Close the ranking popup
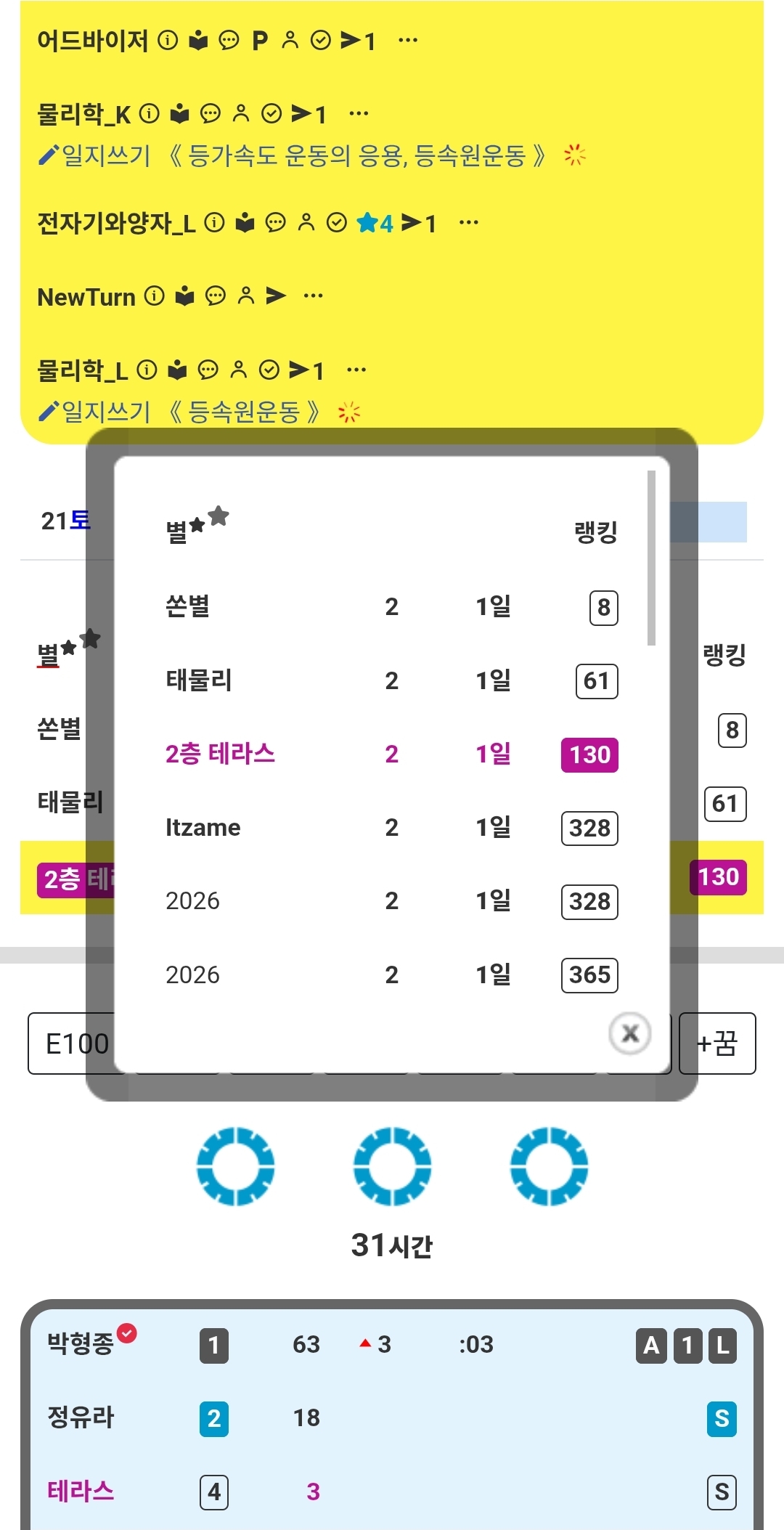 click(x=629, y=1033)
